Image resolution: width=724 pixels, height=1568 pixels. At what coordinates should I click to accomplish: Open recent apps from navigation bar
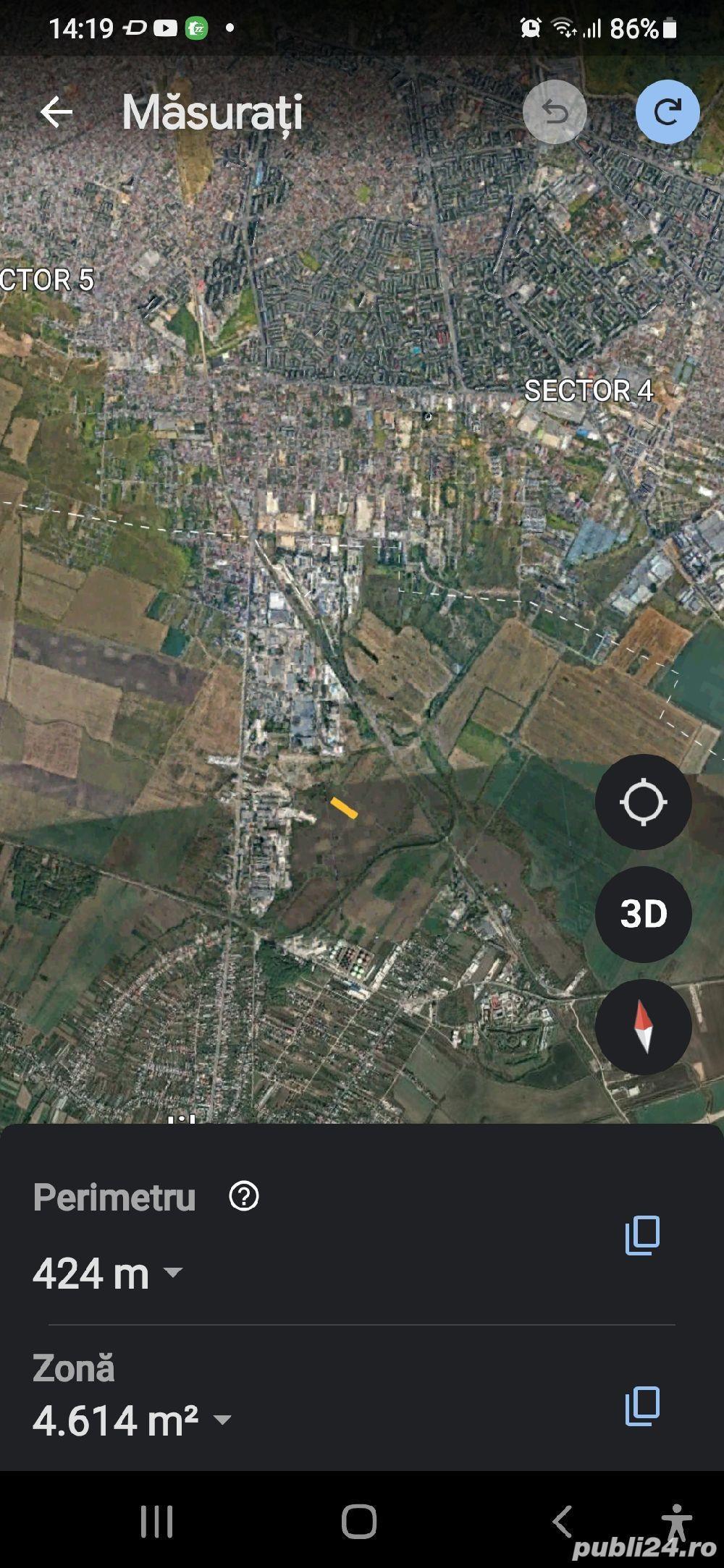coord(156,1522)
